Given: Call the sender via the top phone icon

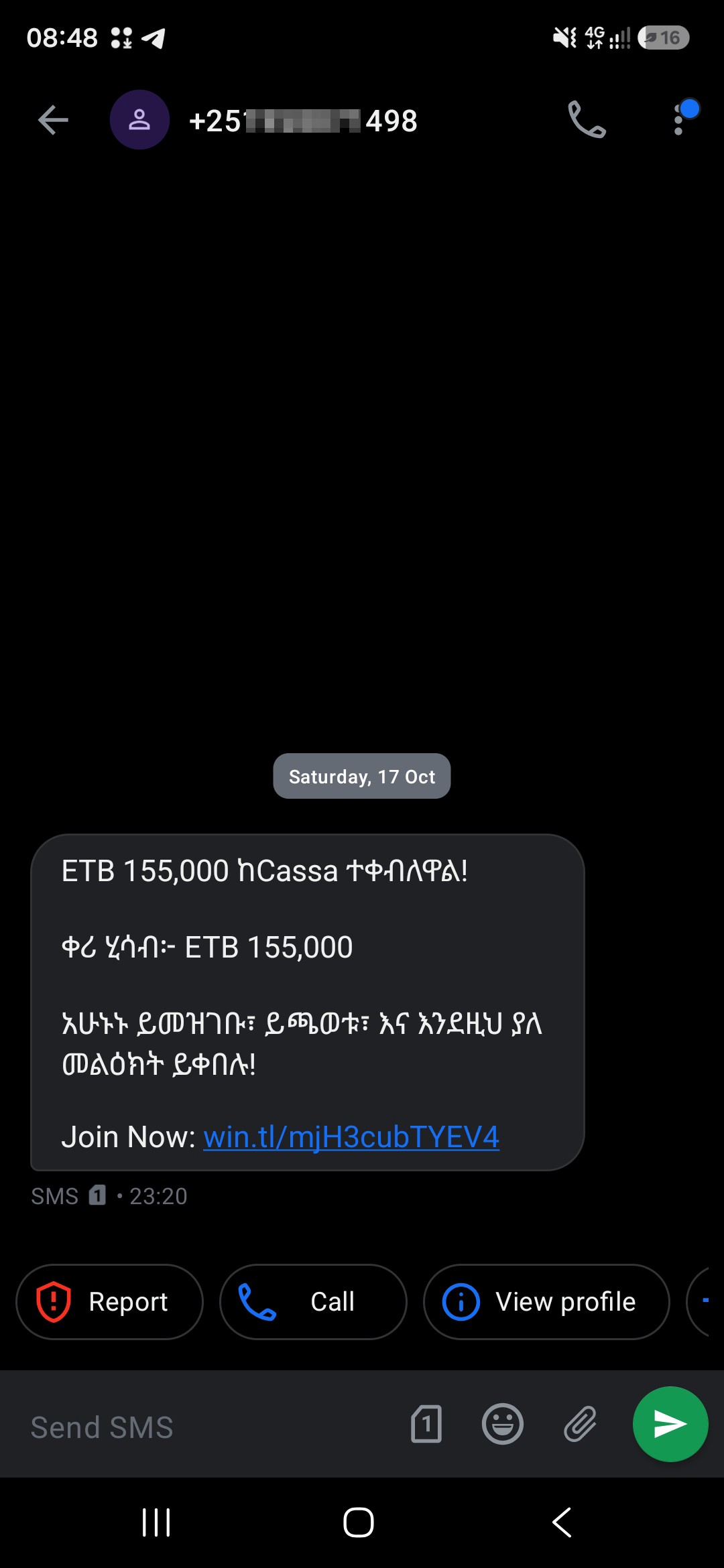Looking at the screenshot, I should tap(587, 120).
